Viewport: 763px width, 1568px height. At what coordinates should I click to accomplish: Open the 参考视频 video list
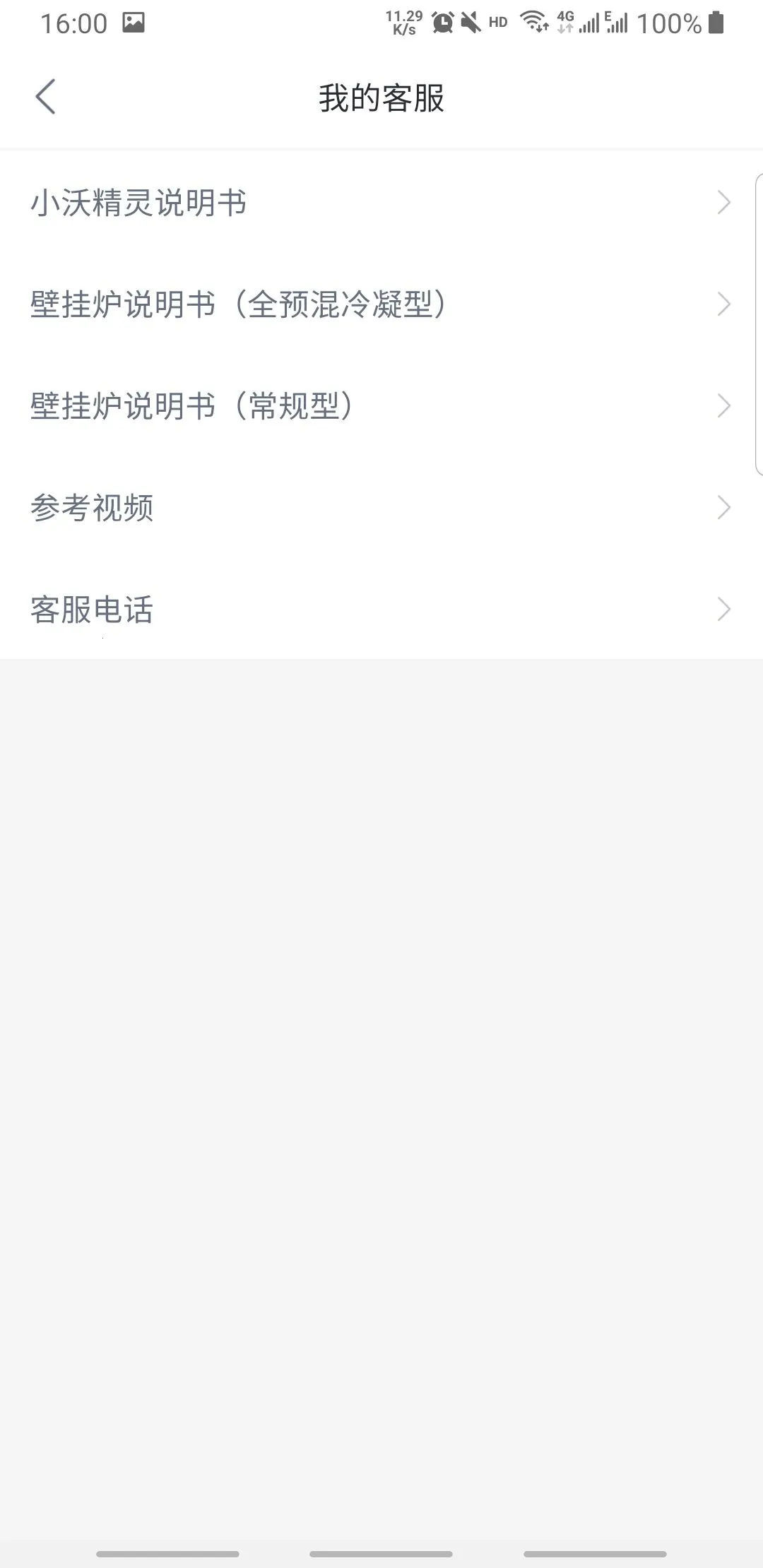pyautogui.click(x=92, y=509)
